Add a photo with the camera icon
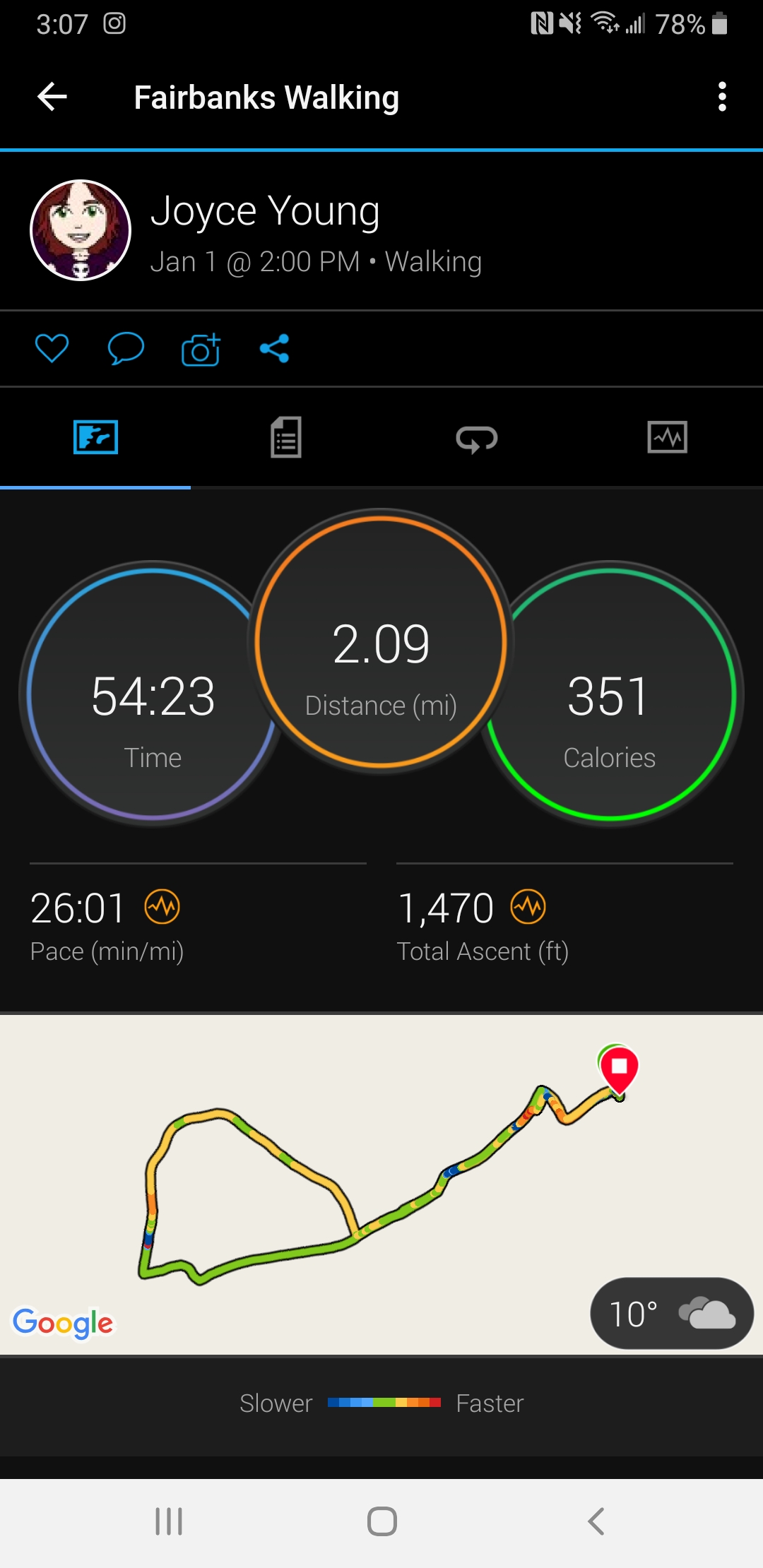Viewport: 763px width, 1568px height. coord(201,348)
